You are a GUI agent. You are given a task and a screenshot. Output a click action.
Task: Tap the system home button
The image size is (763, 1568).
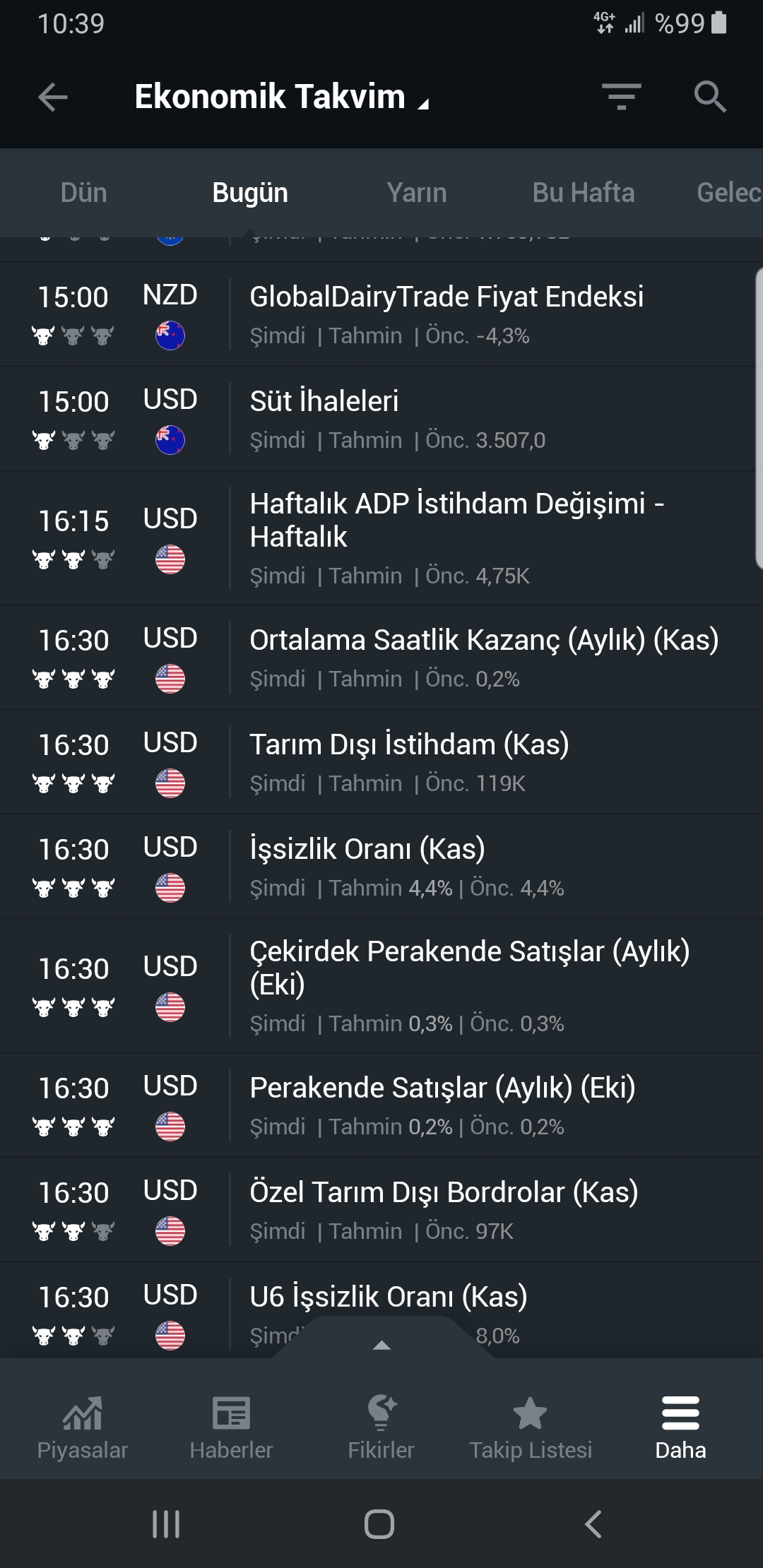click(x=379, y=1524)
